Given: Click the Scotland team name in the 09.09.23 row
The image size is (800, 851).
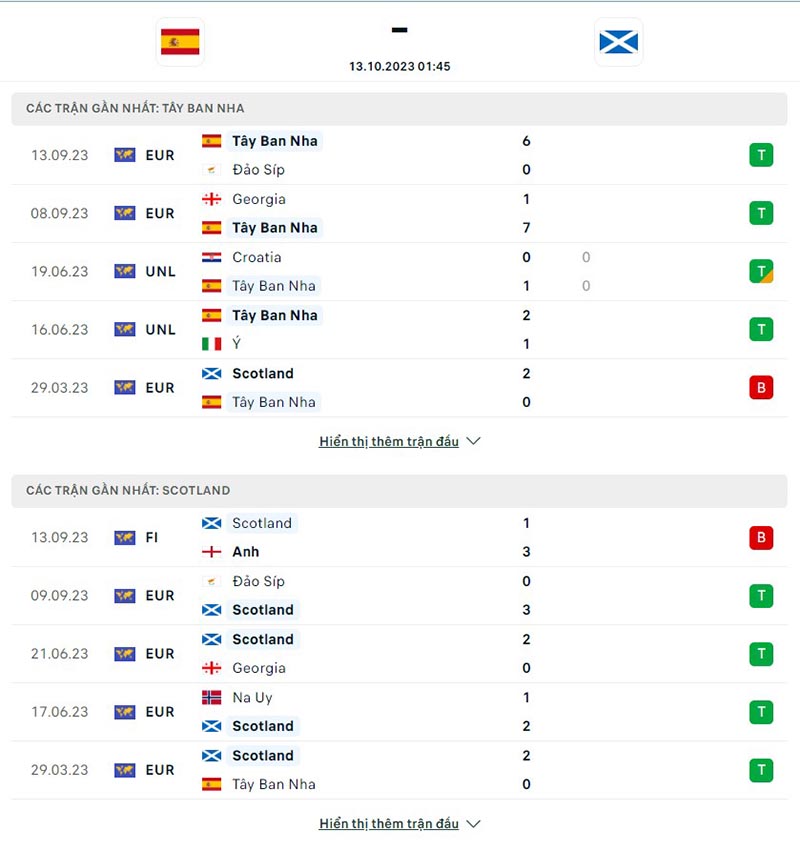Looking at the screenshot, I should click(x=261, y=610).
